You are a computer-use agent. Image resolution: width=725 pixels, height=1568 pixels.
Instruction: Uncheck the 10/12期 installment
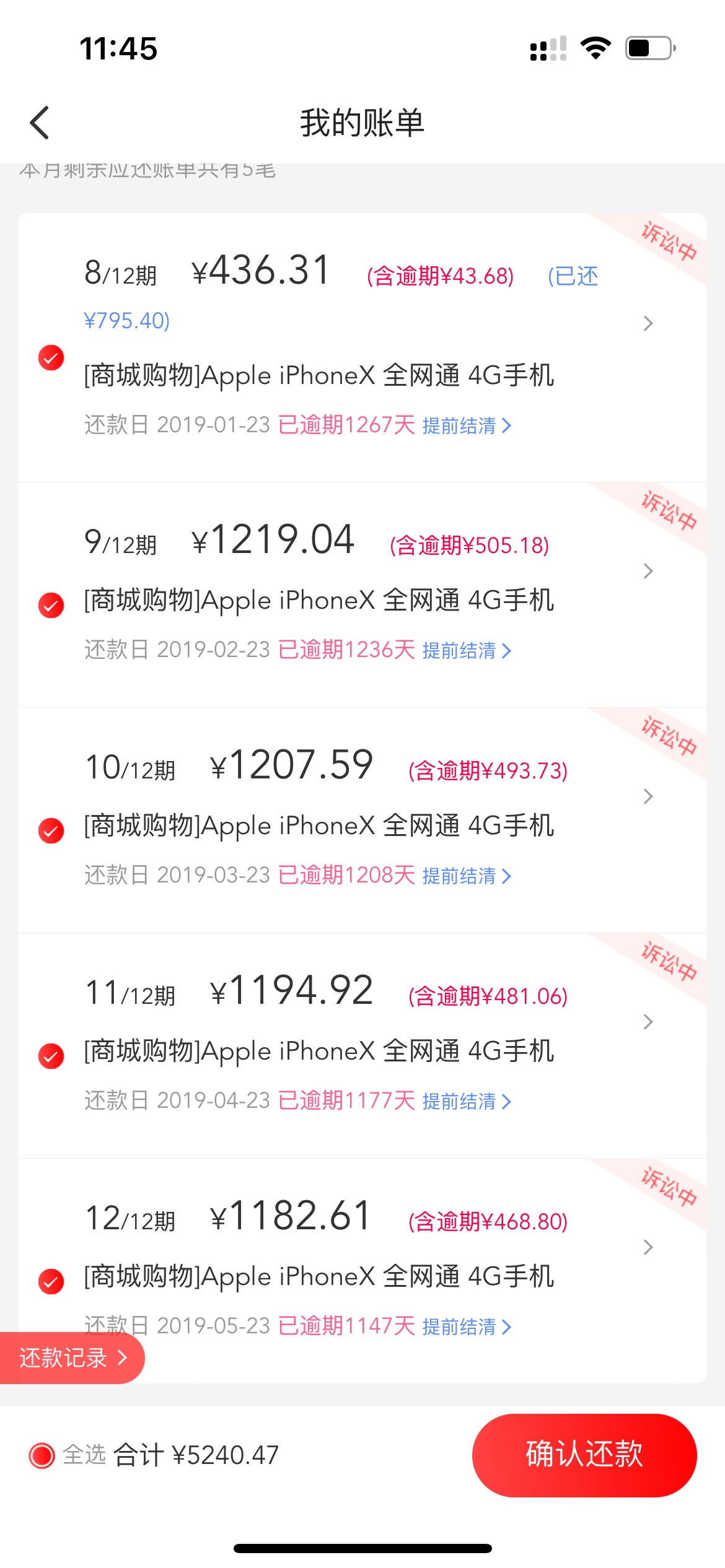pos(51,830)
